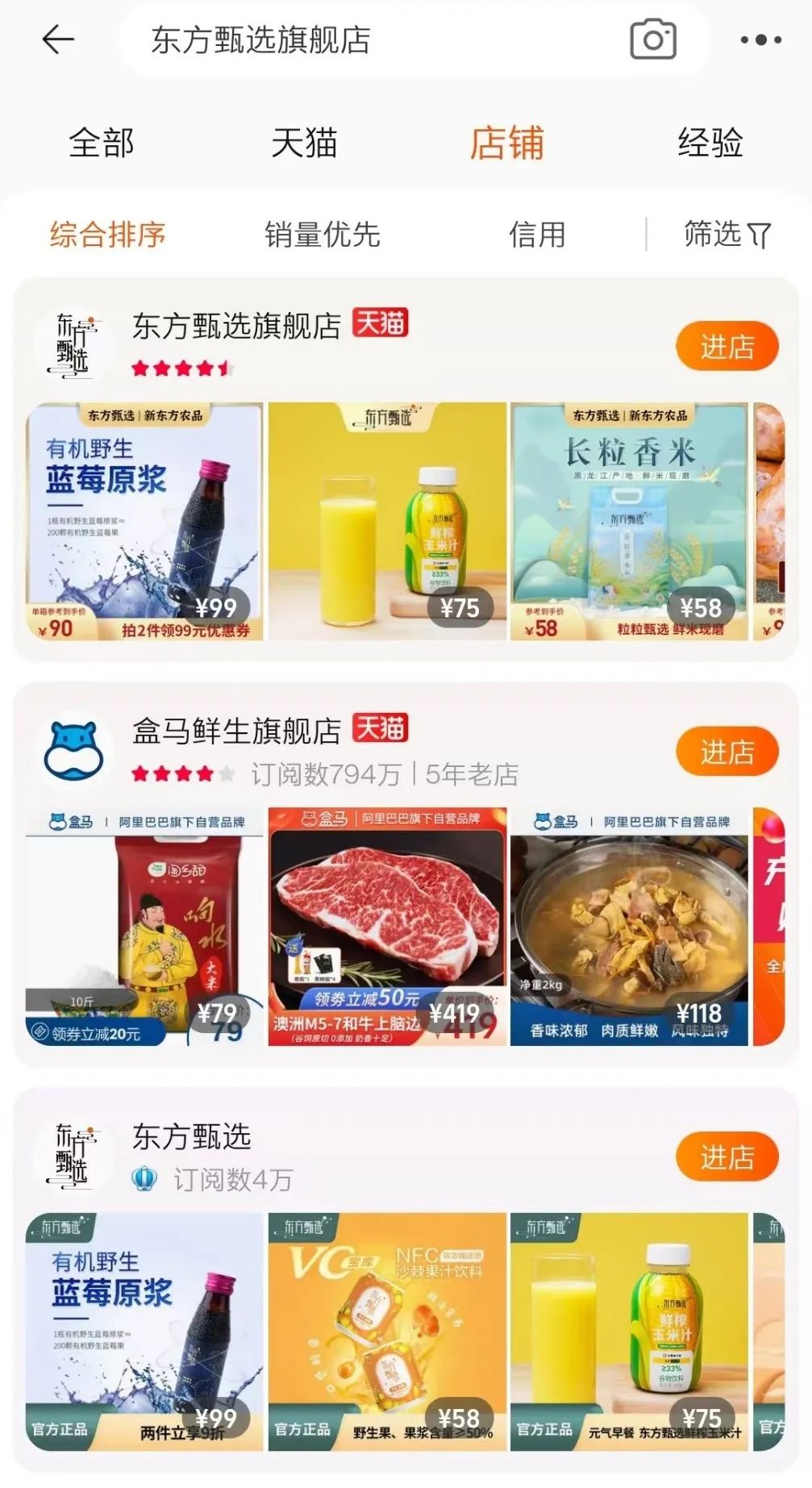Select the 综合排序 sort option
This screenshot has width=812, height=1488.
[107, 235]
